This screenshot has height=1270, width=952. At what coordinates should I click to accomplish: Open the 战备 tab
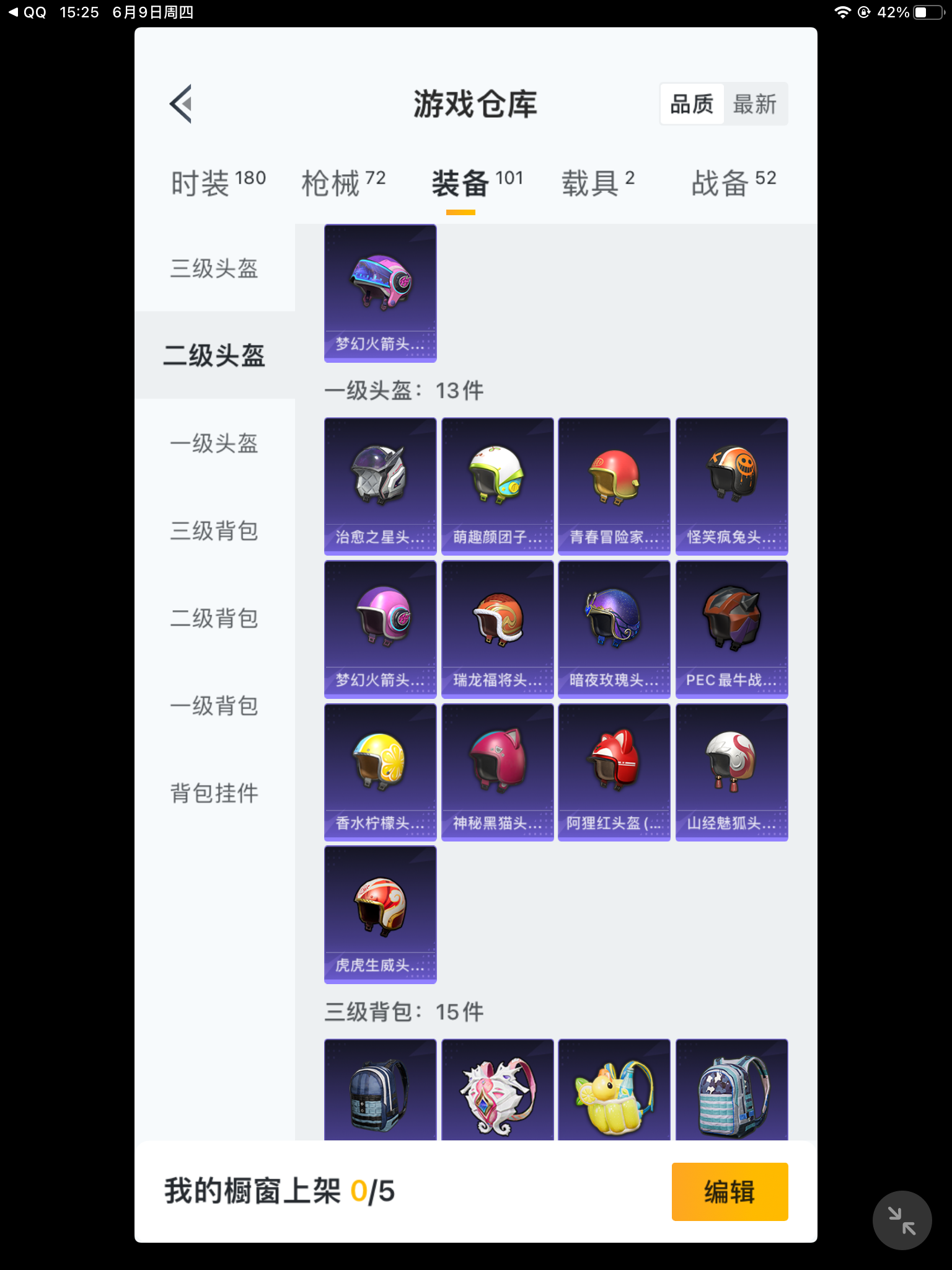pyautogui.click(x=733, y=183)
